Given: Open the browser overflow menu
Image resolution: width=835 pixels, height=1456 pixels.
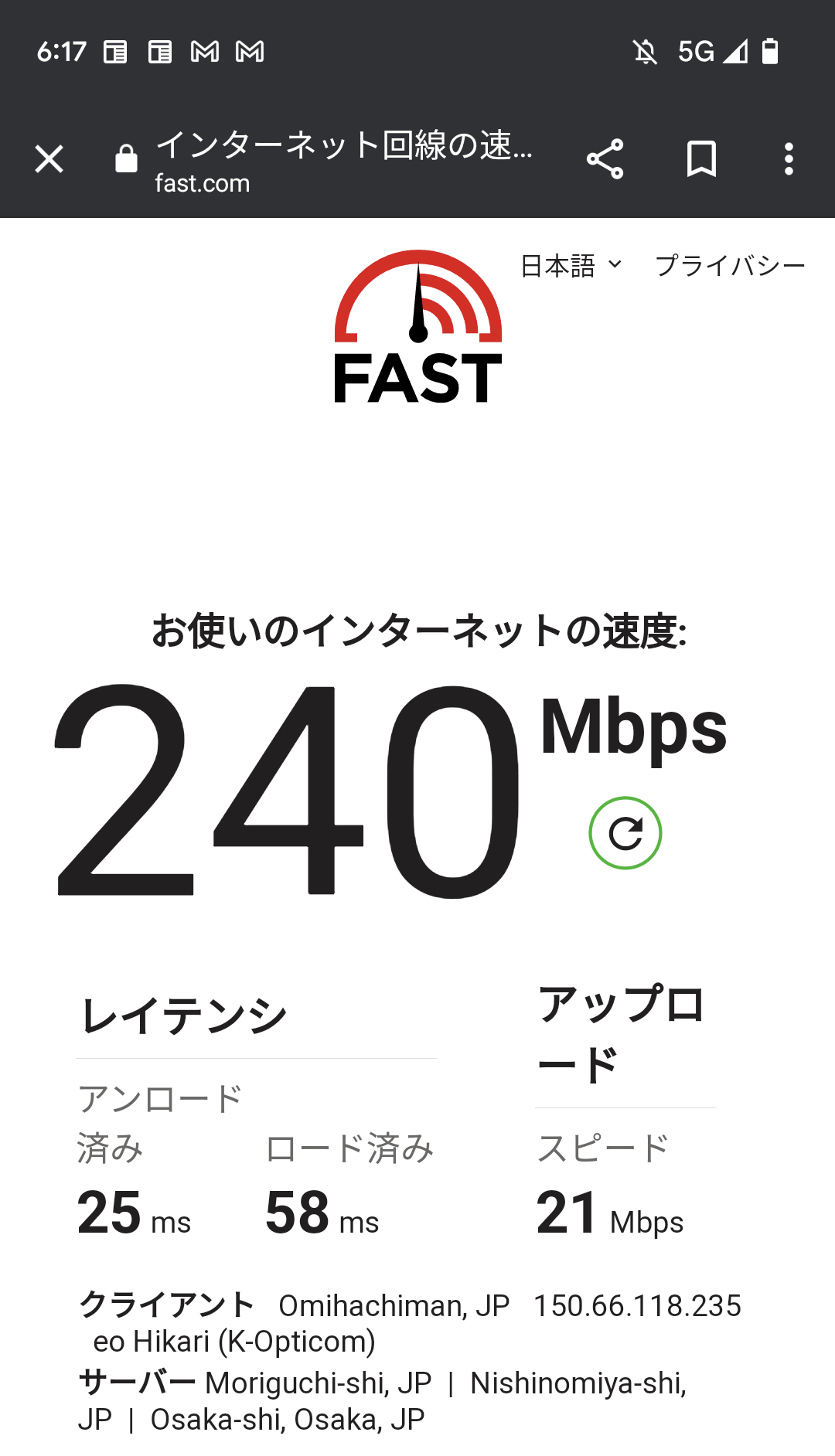Looking at the screenshot, I should pos(789,159).
